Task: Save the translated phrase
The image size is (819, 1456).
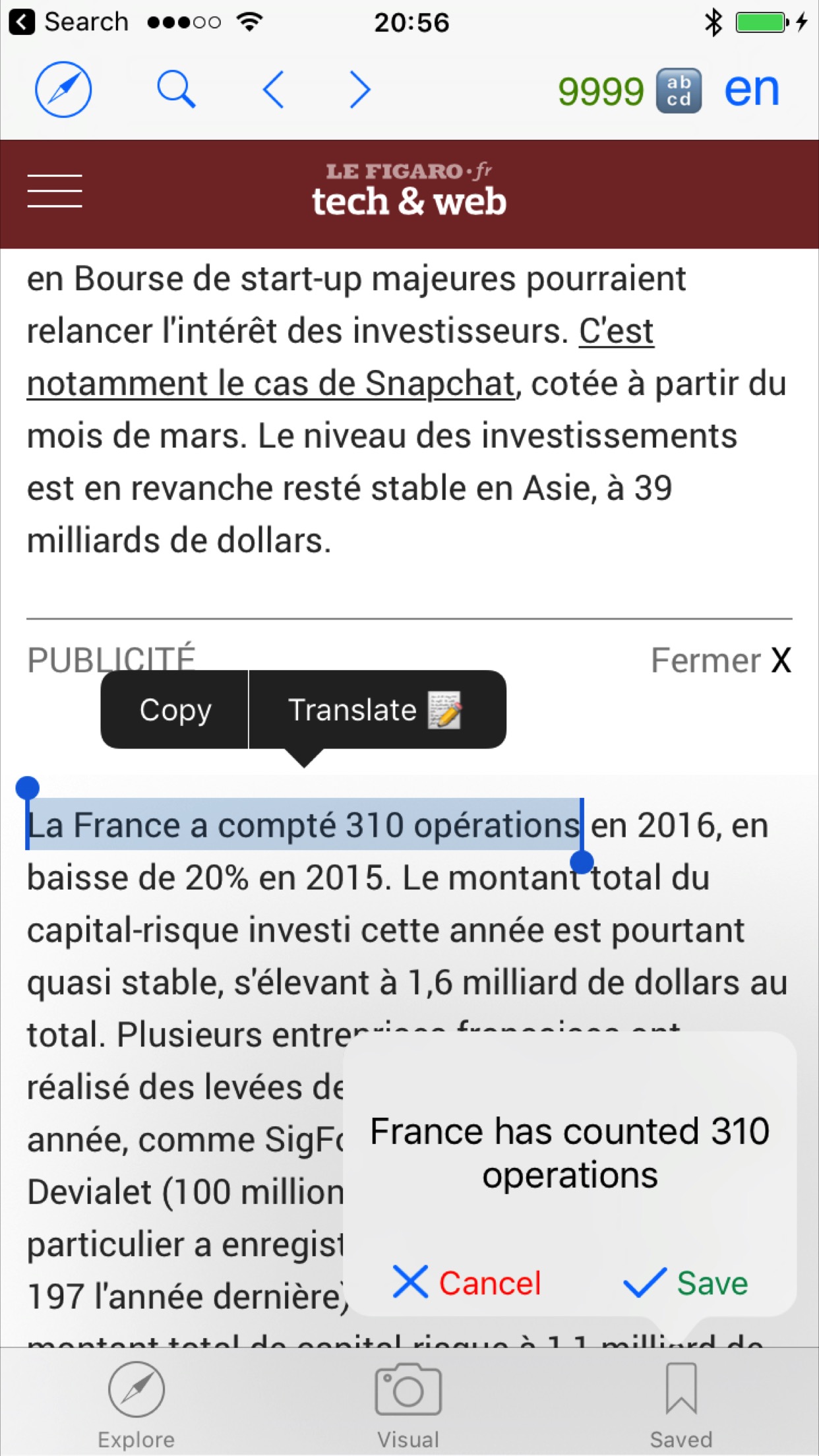Action: tap(686, 1283)
